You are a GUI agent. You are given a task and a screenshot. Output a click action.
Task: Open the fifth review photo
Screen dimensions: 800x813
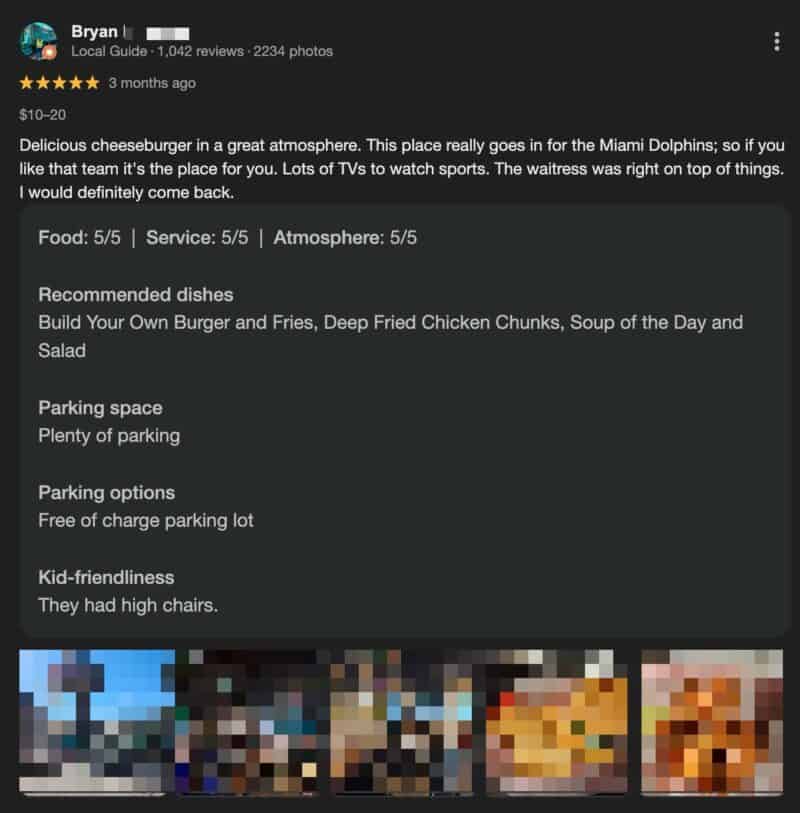pyautogui.click(x=712, y=720)
